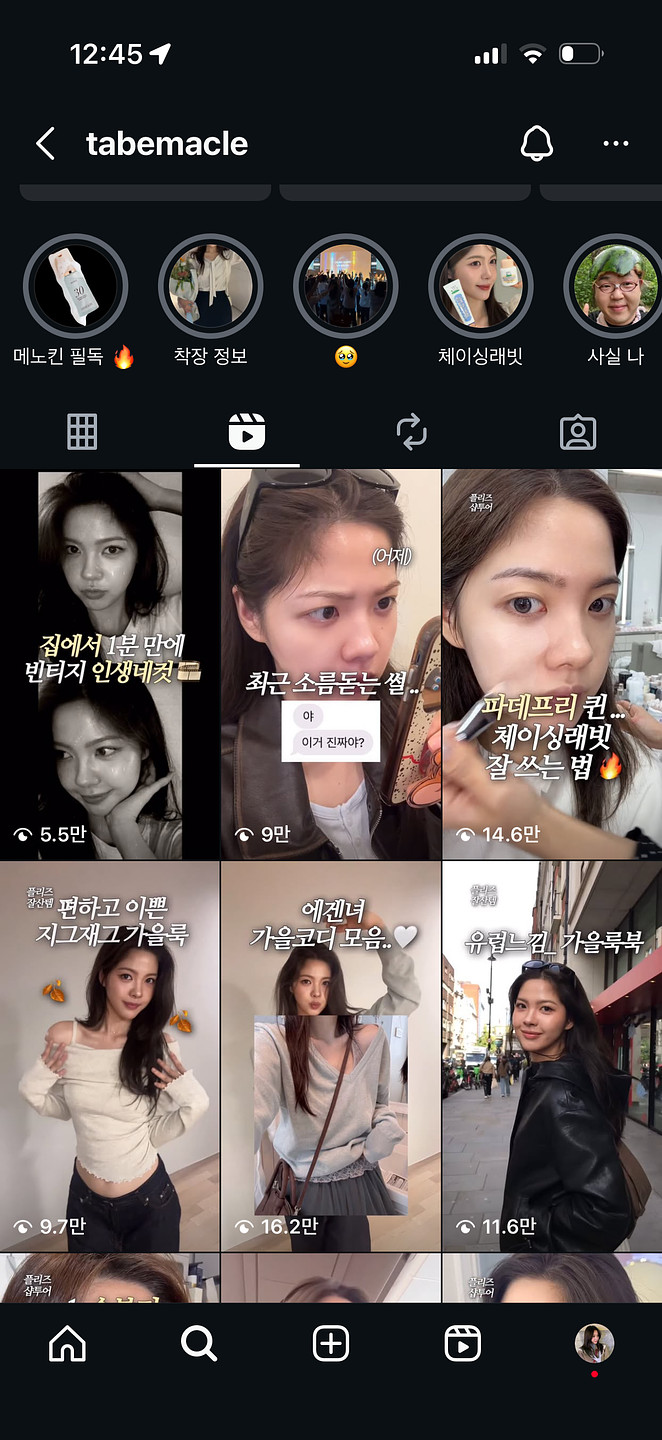View the 착장 정보 highlight
662x1440 pixels.
(x=210, y=287)
